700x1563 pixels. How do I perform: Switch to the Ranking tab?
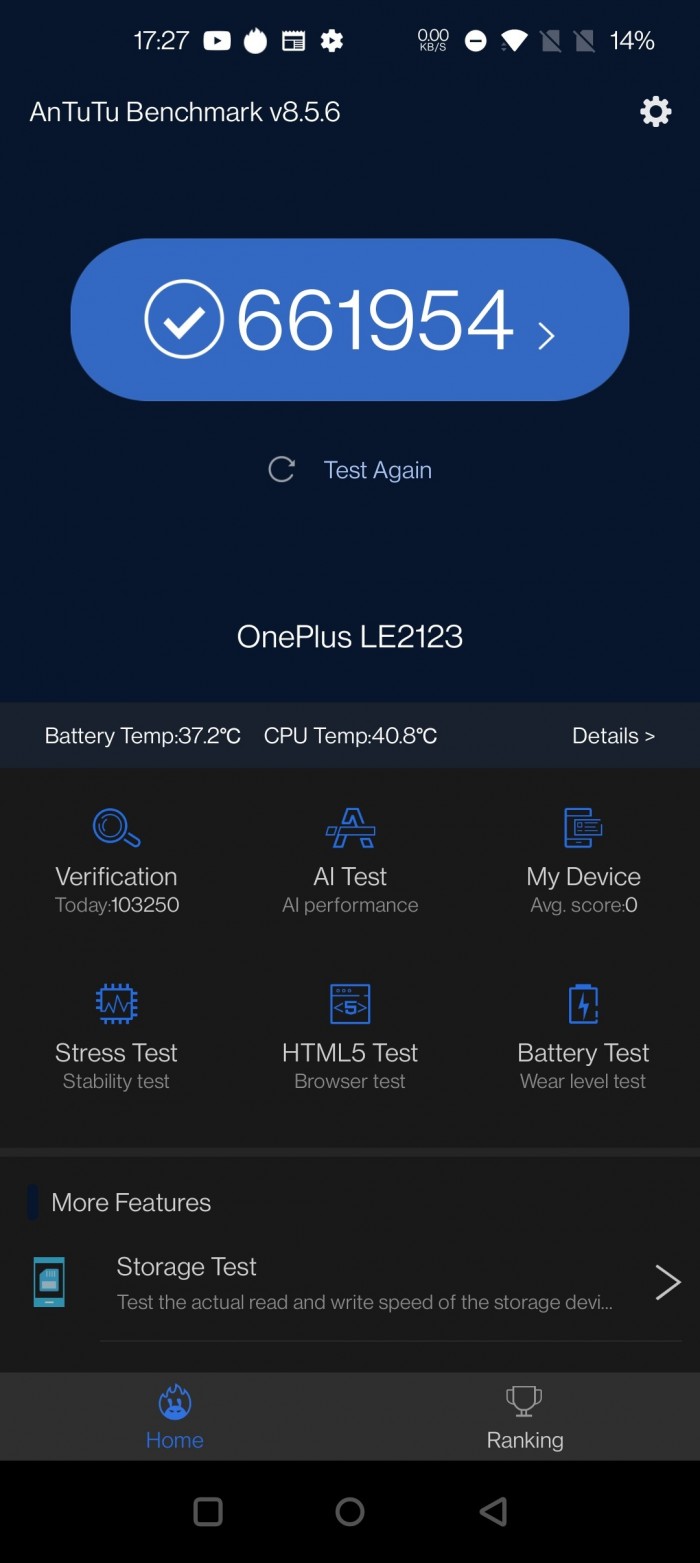pos(525,1417)
